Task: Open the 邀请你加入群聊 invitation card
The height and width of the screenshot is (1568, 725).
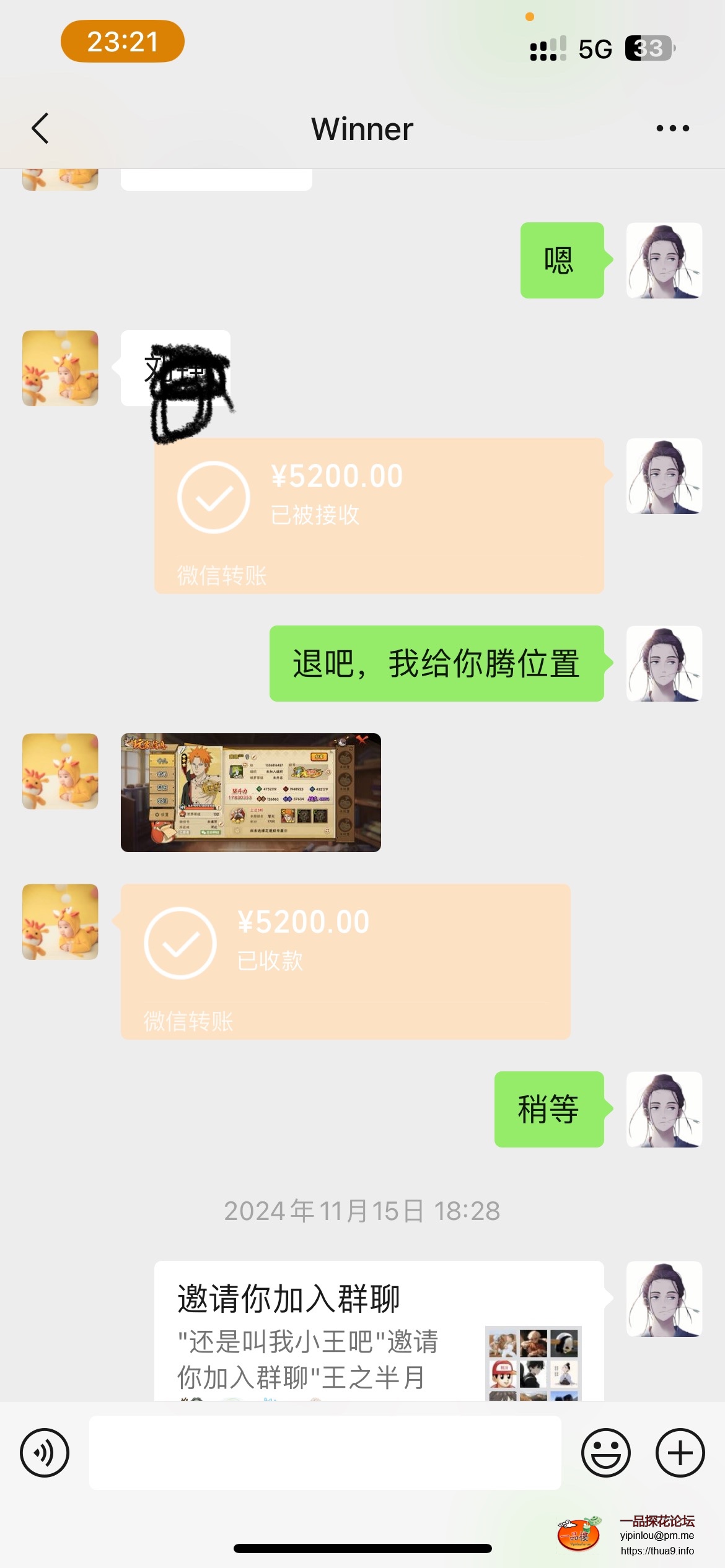Action: point(379,1331)
